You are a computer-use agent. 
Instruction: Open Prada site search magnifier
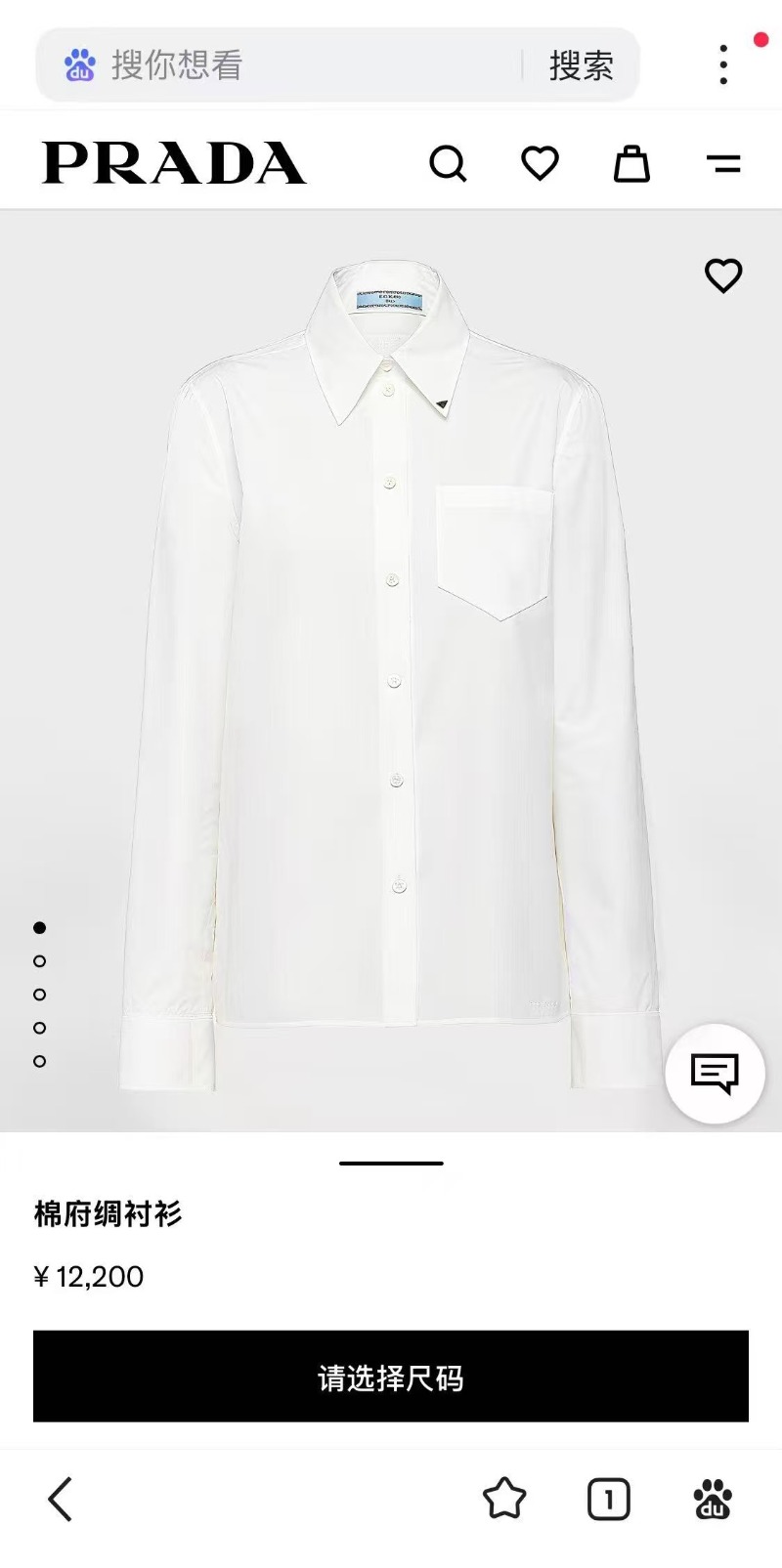click(448, 164)
